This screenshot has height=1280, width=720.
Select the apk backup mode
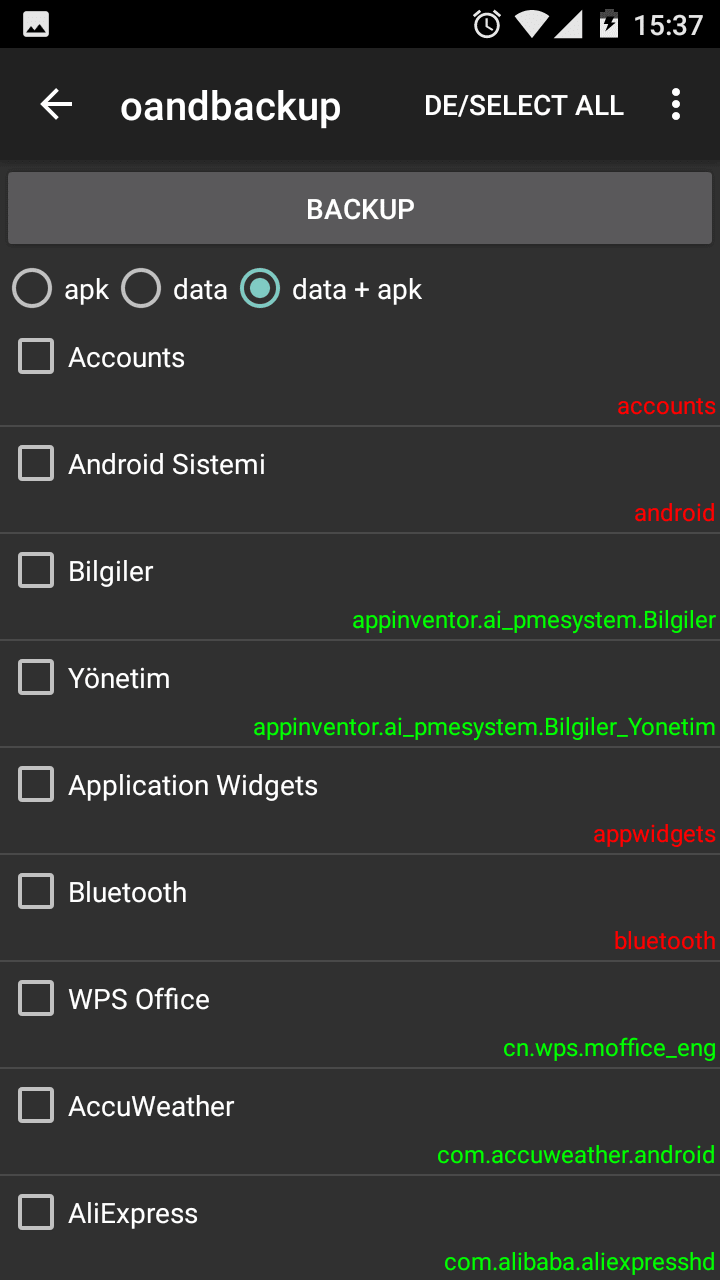32,288
